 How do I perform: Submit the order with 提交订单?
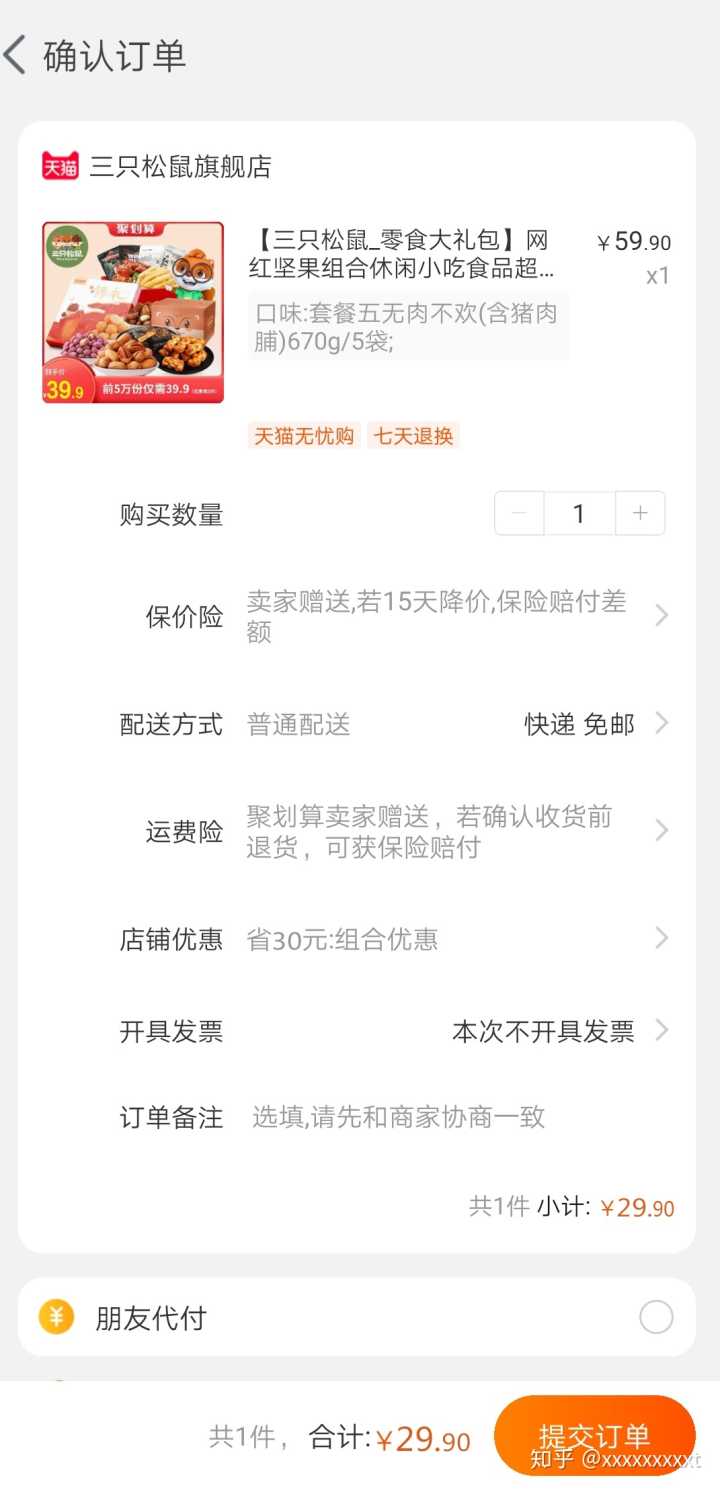(x=594, y=1436)
